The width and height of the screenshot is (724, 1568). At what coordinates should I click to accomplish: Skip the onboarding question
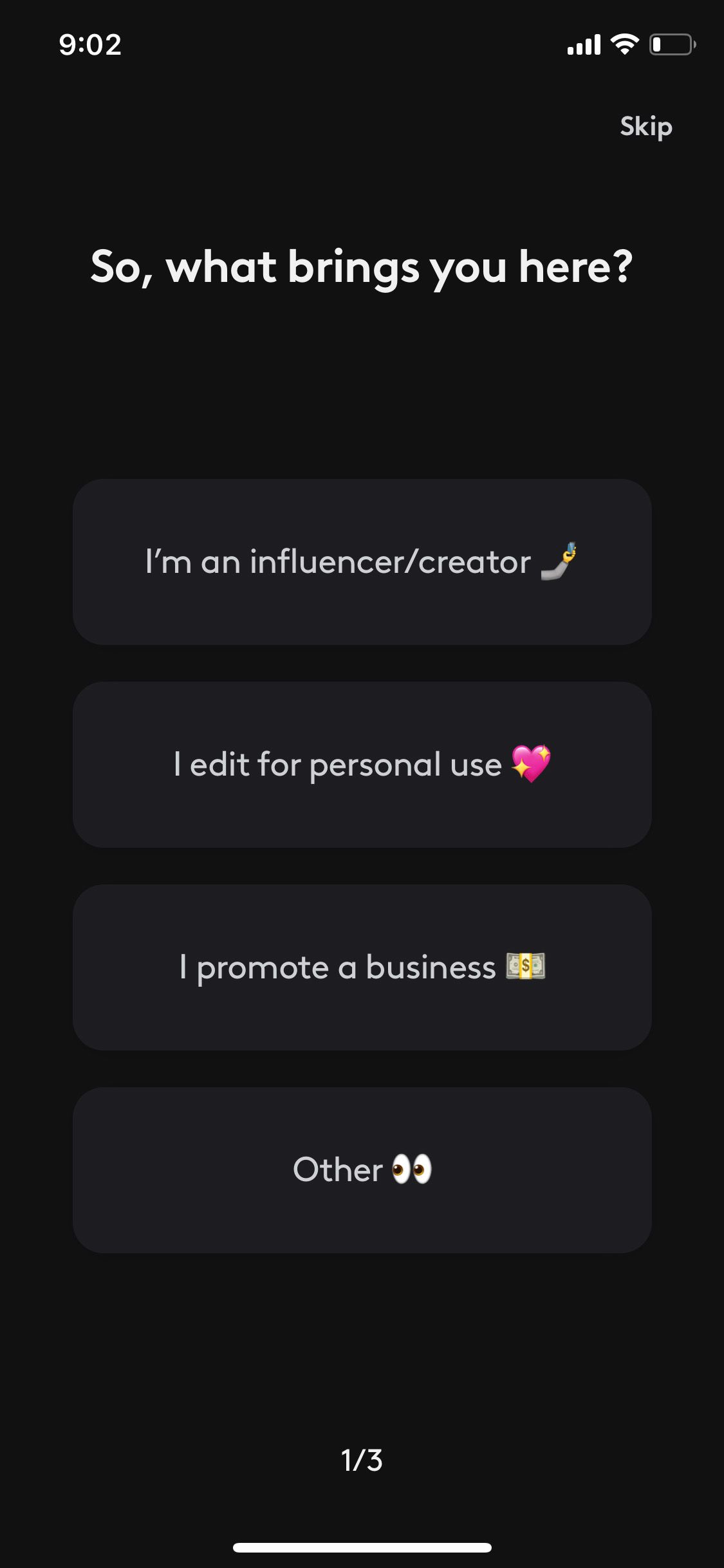coord(646,127)
